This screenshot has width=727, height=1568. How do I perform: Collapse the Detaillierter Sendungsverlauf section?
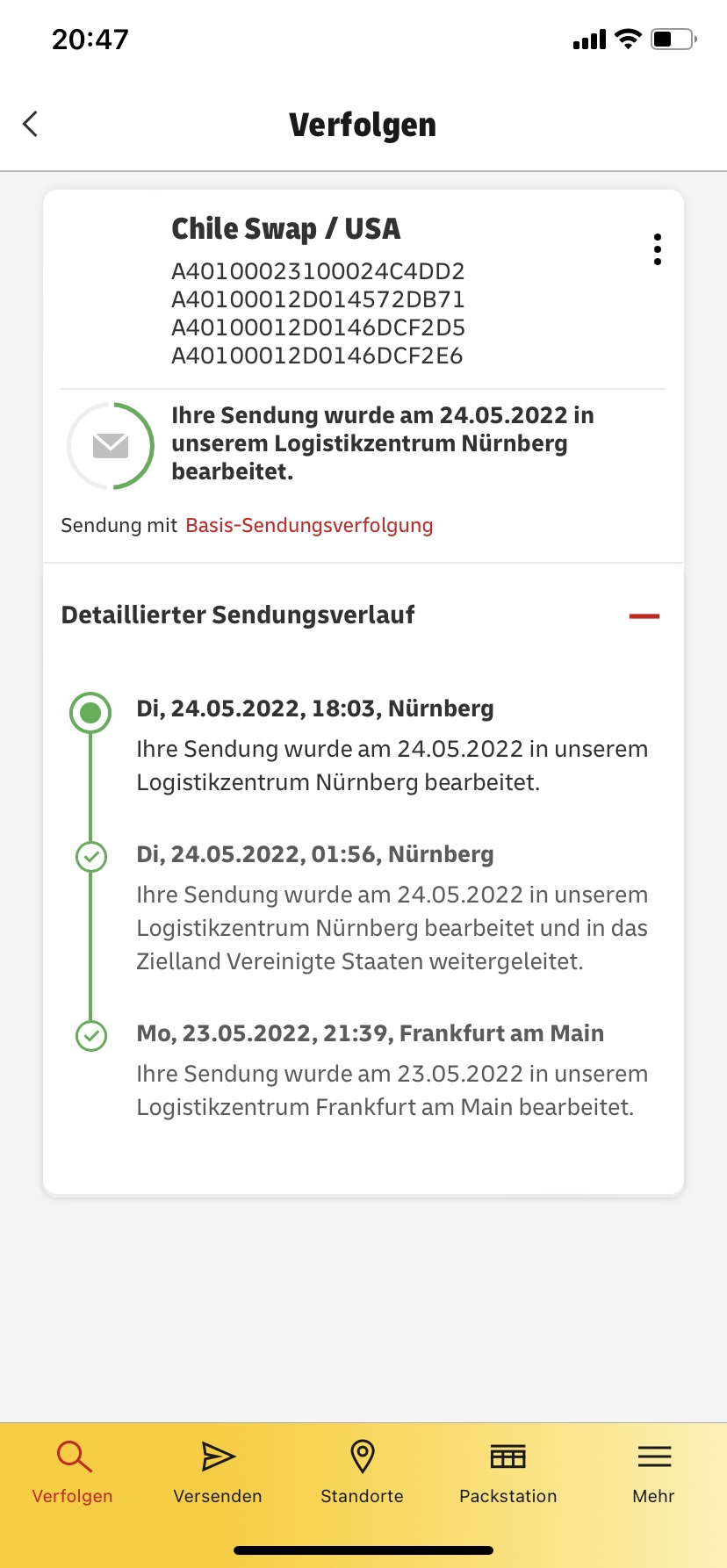[644, 616]
